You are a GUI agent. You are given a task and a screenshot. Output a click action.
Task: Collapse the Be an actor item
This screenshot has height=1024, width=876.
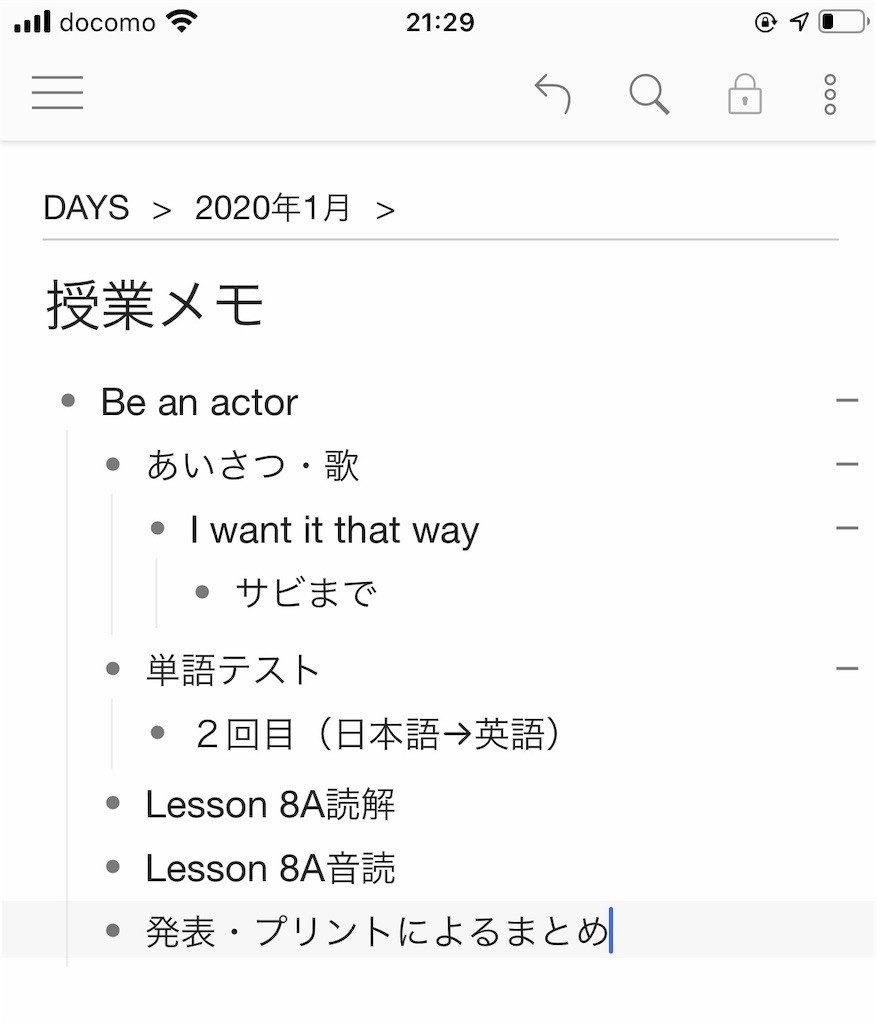point(849,402)
